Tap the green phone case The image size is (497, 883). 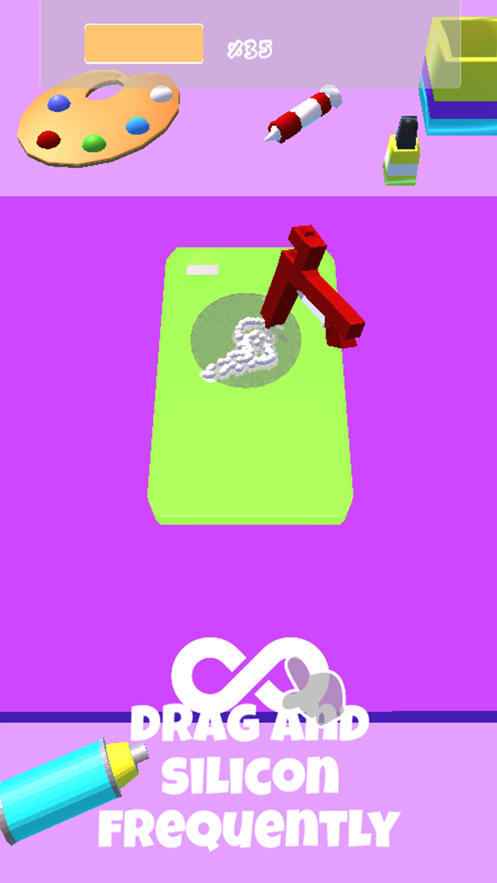tap(250, 386)
